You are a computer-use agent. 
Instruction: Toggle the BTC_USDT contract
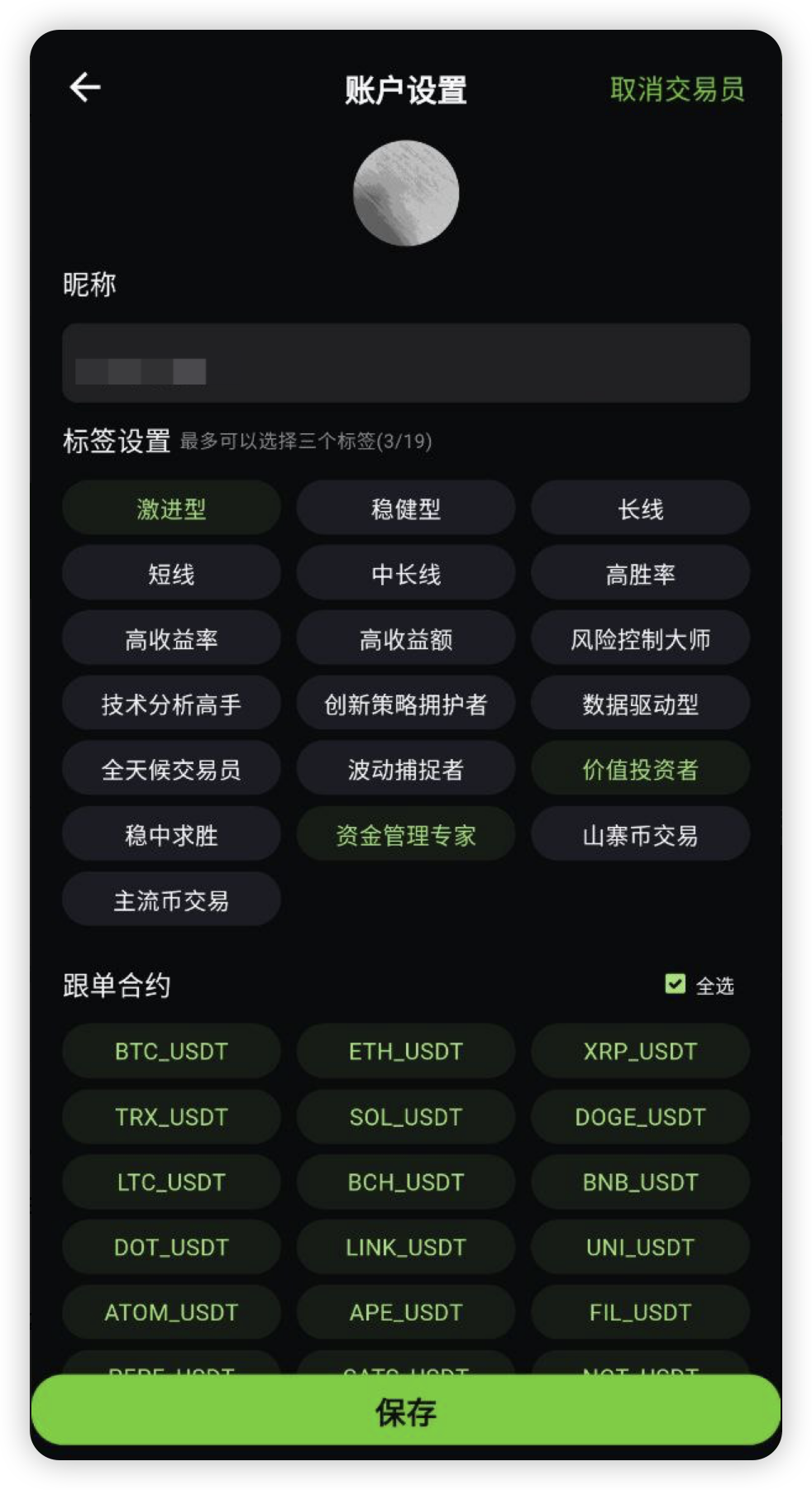pos(171,1051)
